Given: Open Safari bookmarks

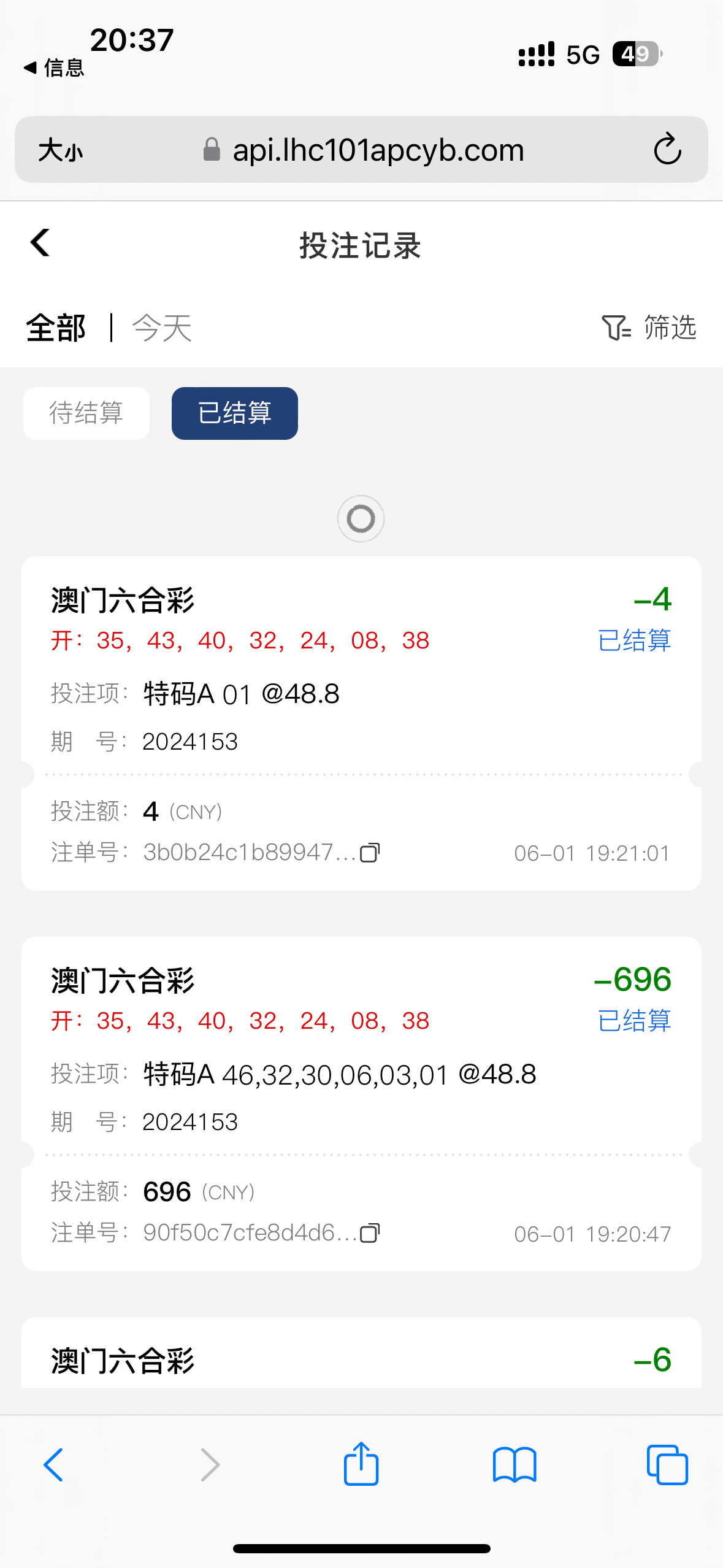Looking at the screenshot, I should (x=515, y=1464).
